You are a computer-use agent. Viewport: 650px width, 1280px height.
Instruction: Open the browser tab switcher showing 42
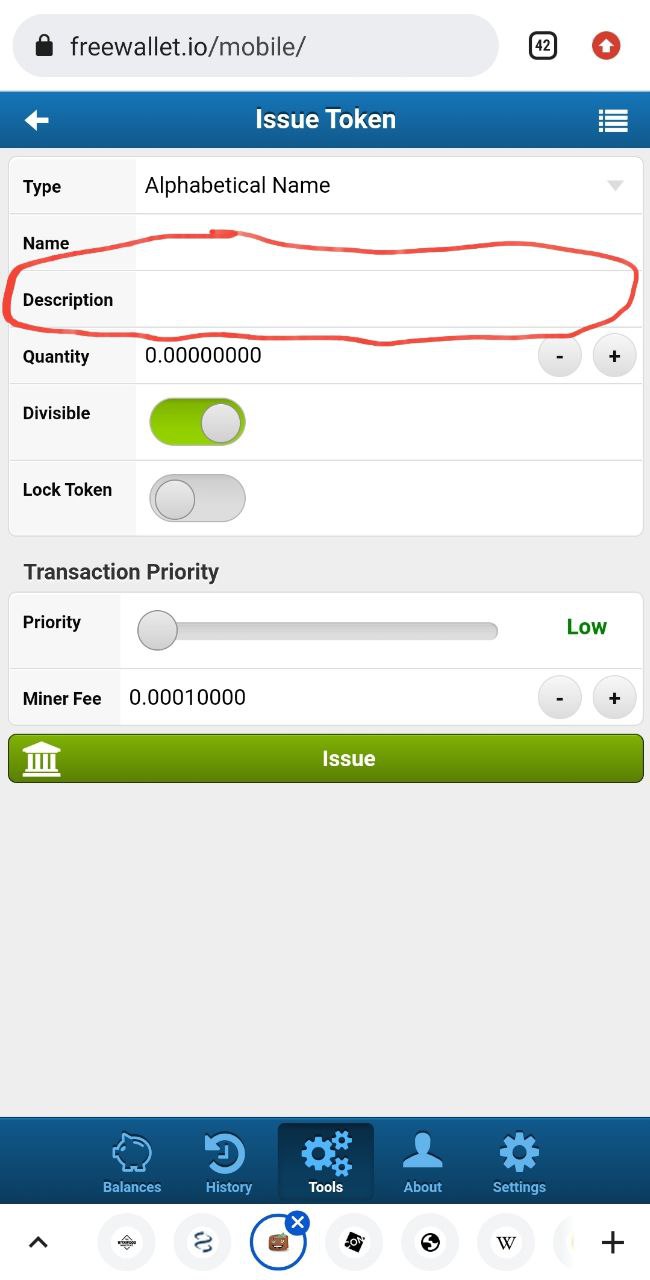(x=542, y=45)
